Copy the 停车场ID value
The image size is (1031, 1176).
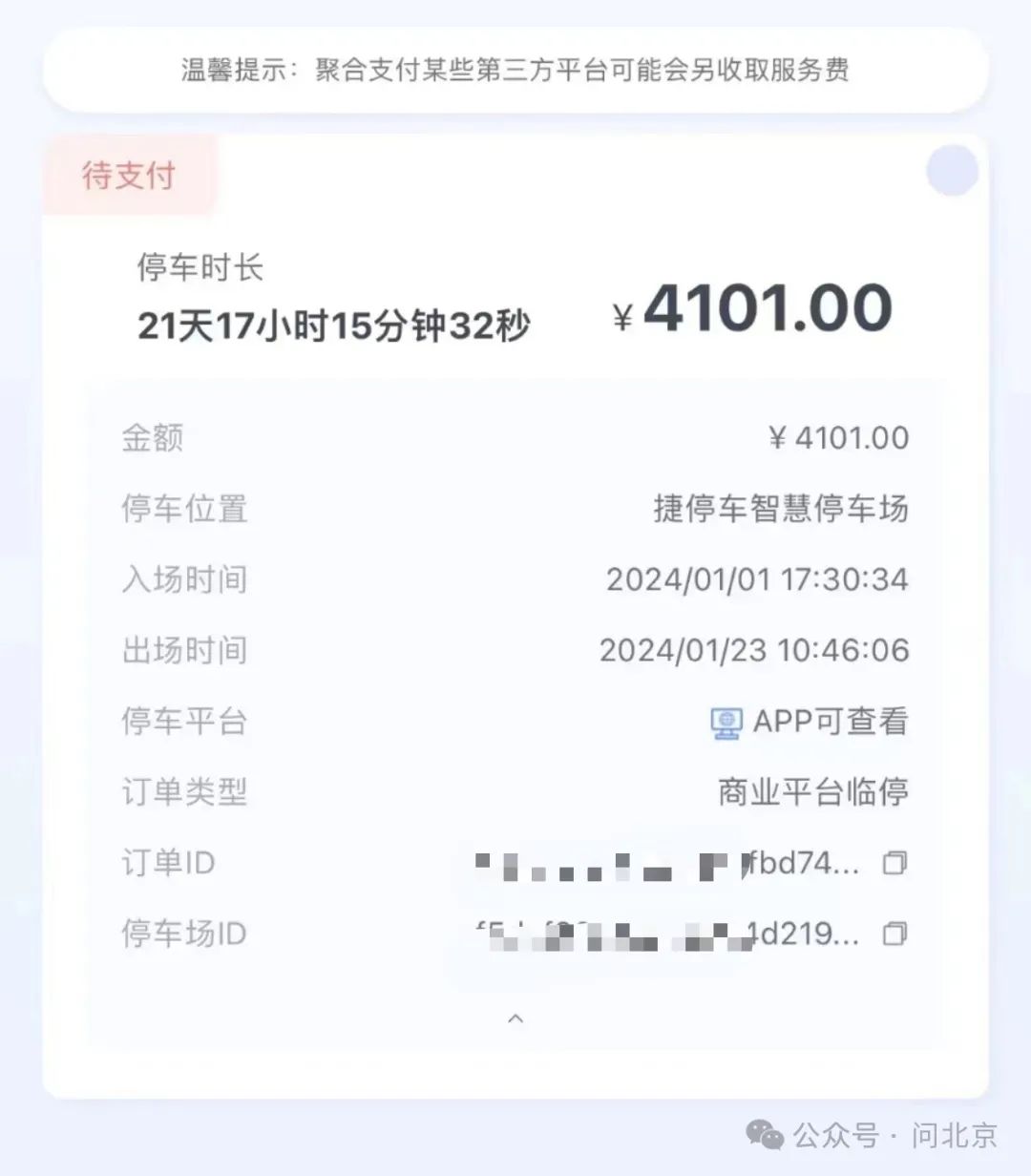[894, 934]
